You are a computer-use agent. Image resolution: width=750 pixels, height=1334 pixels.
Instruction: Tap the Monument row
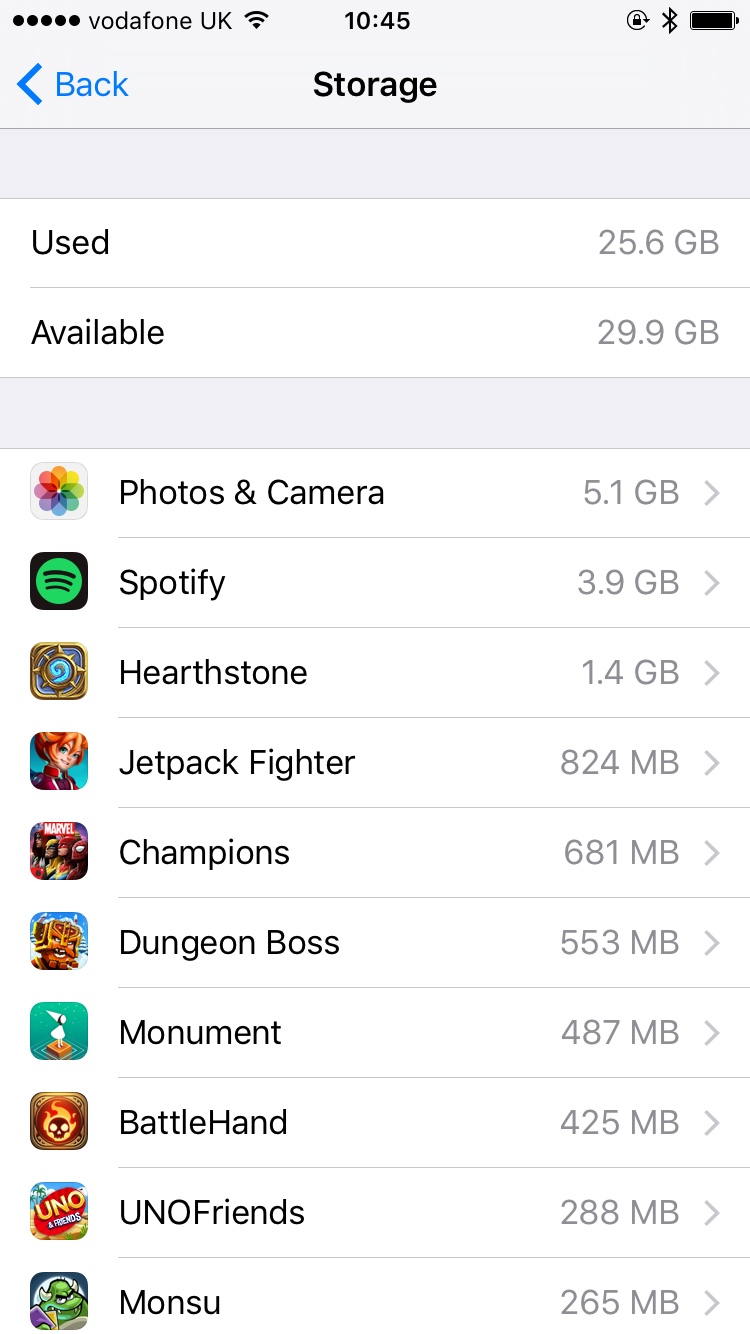coord(375,1033)
